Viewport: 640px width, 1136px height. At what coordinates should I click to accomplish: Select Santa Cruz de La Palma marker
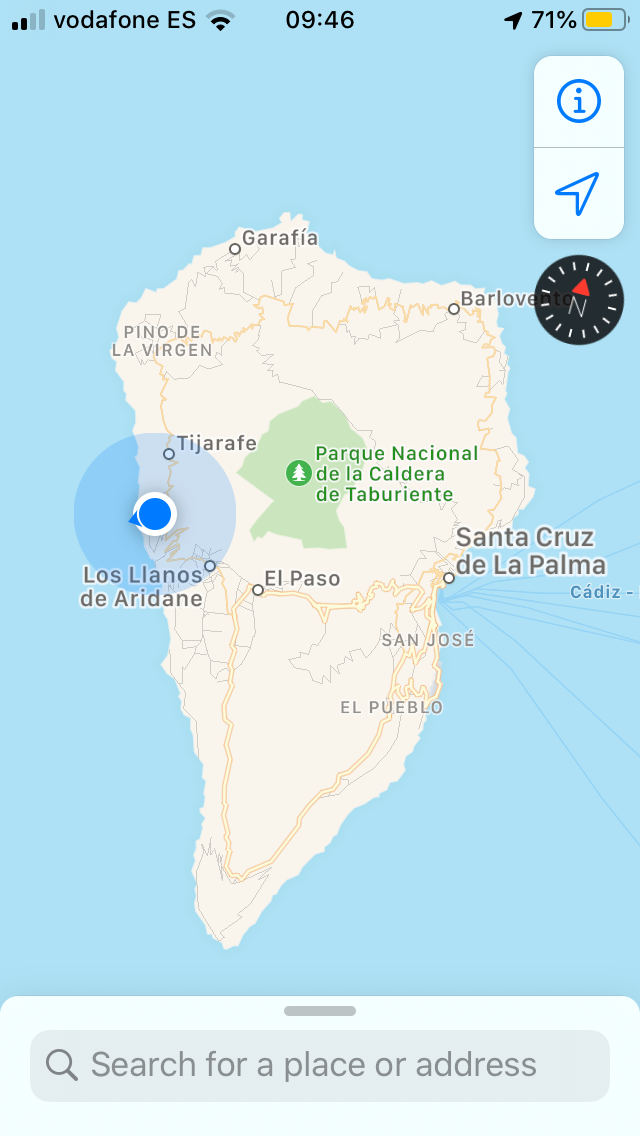pyautogui.click(x=449, y=578)
